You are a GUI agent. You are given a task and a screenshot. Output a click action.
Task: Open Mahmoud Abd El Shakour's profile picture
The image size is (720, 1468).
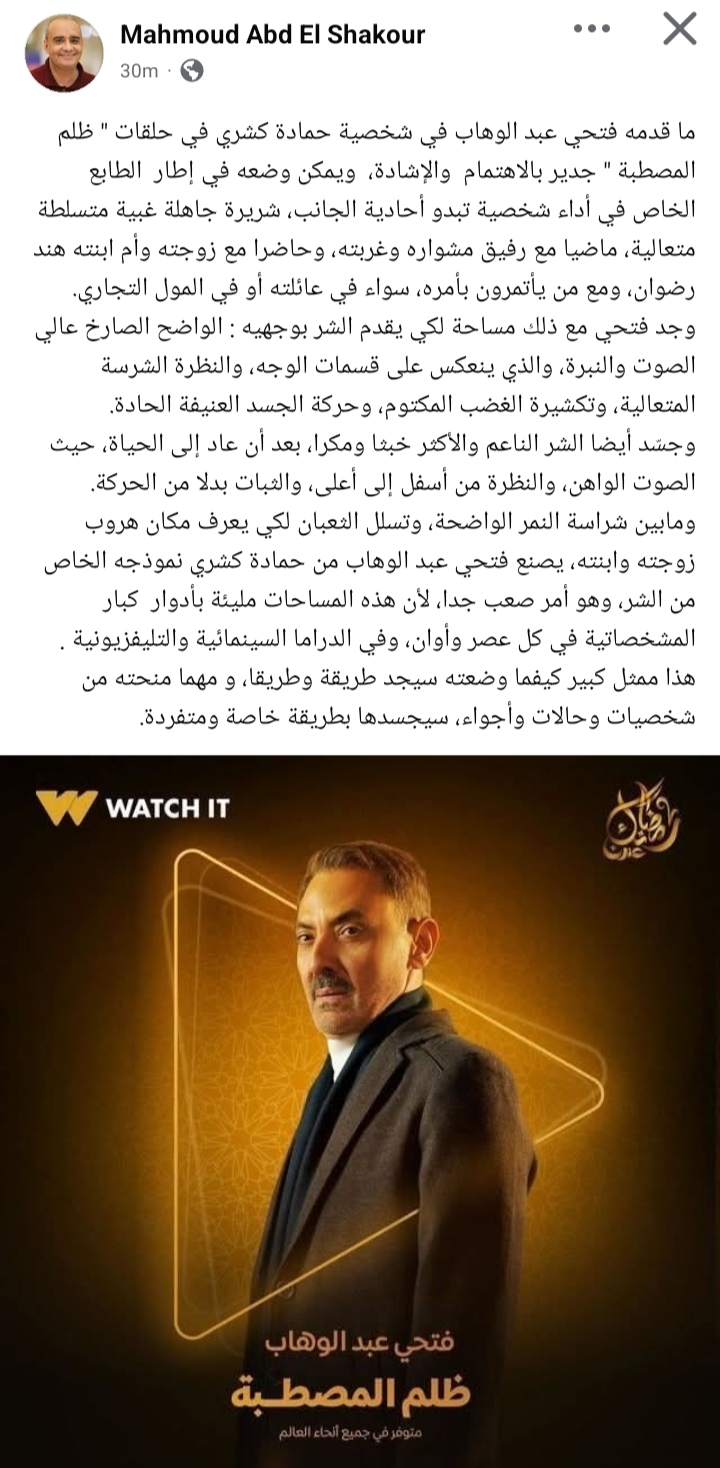(64, 52)
